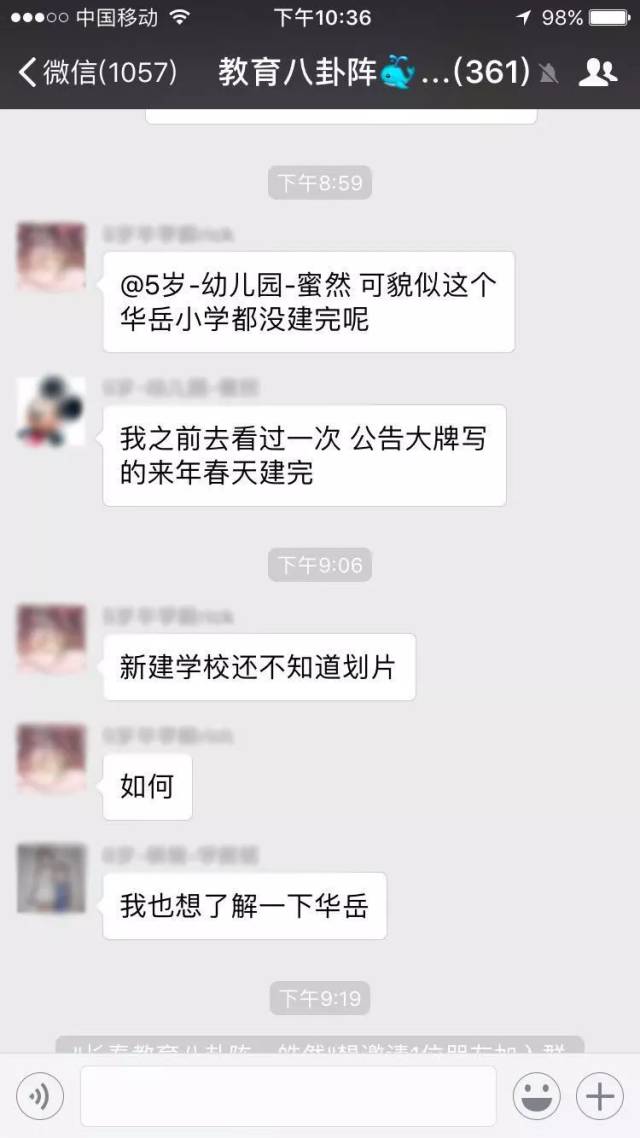Switch to voice message input
640x1138 pixels.
pos(40,1096)
